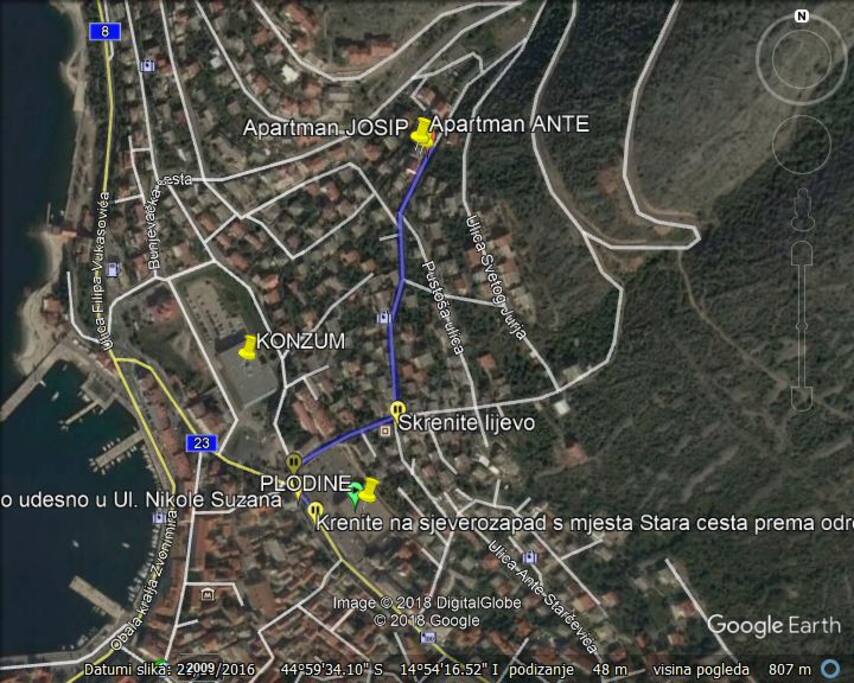Adjust the zoom slider control

(x=801, y=325)
